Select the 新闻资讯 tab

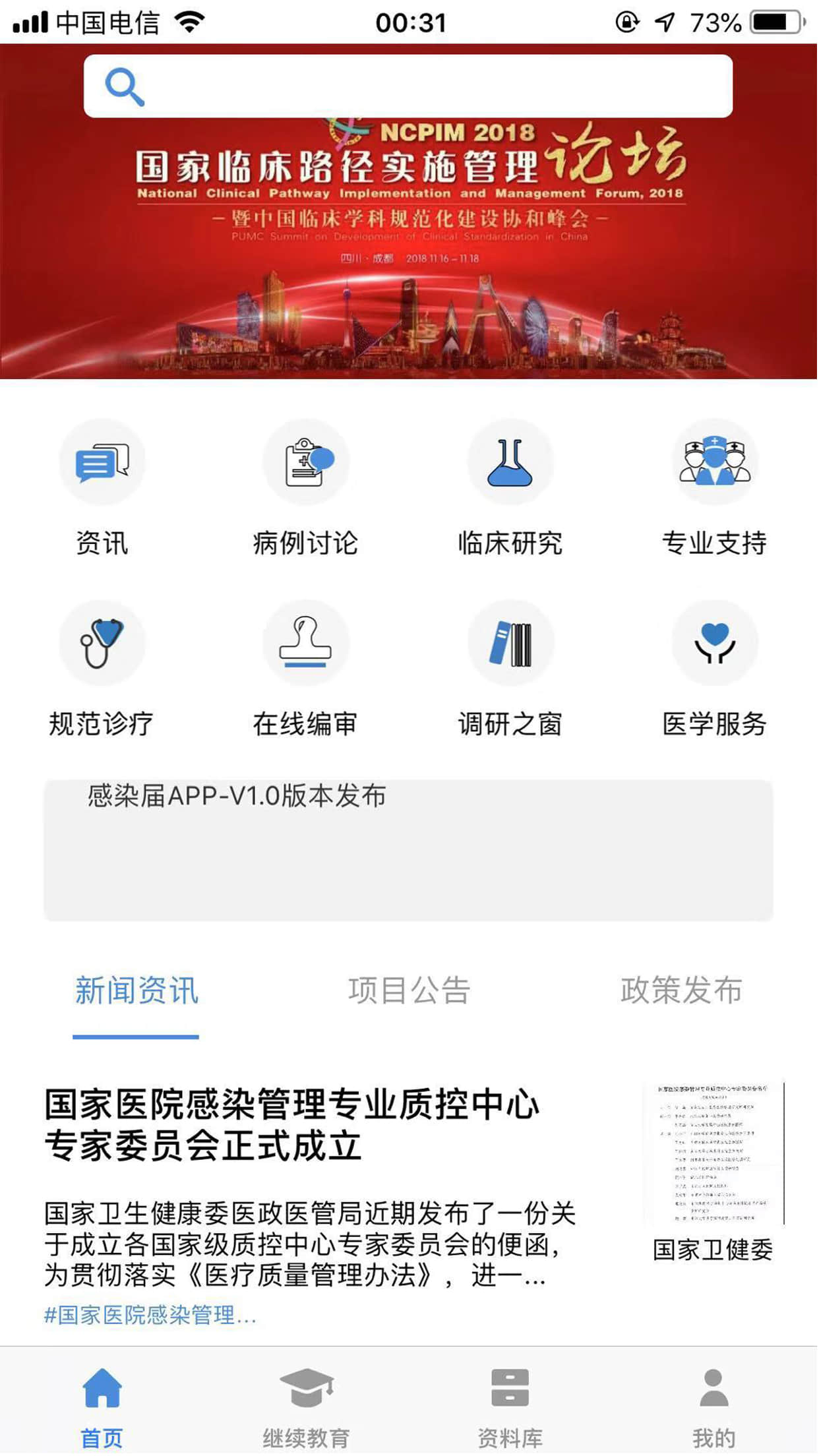(136, 990)
